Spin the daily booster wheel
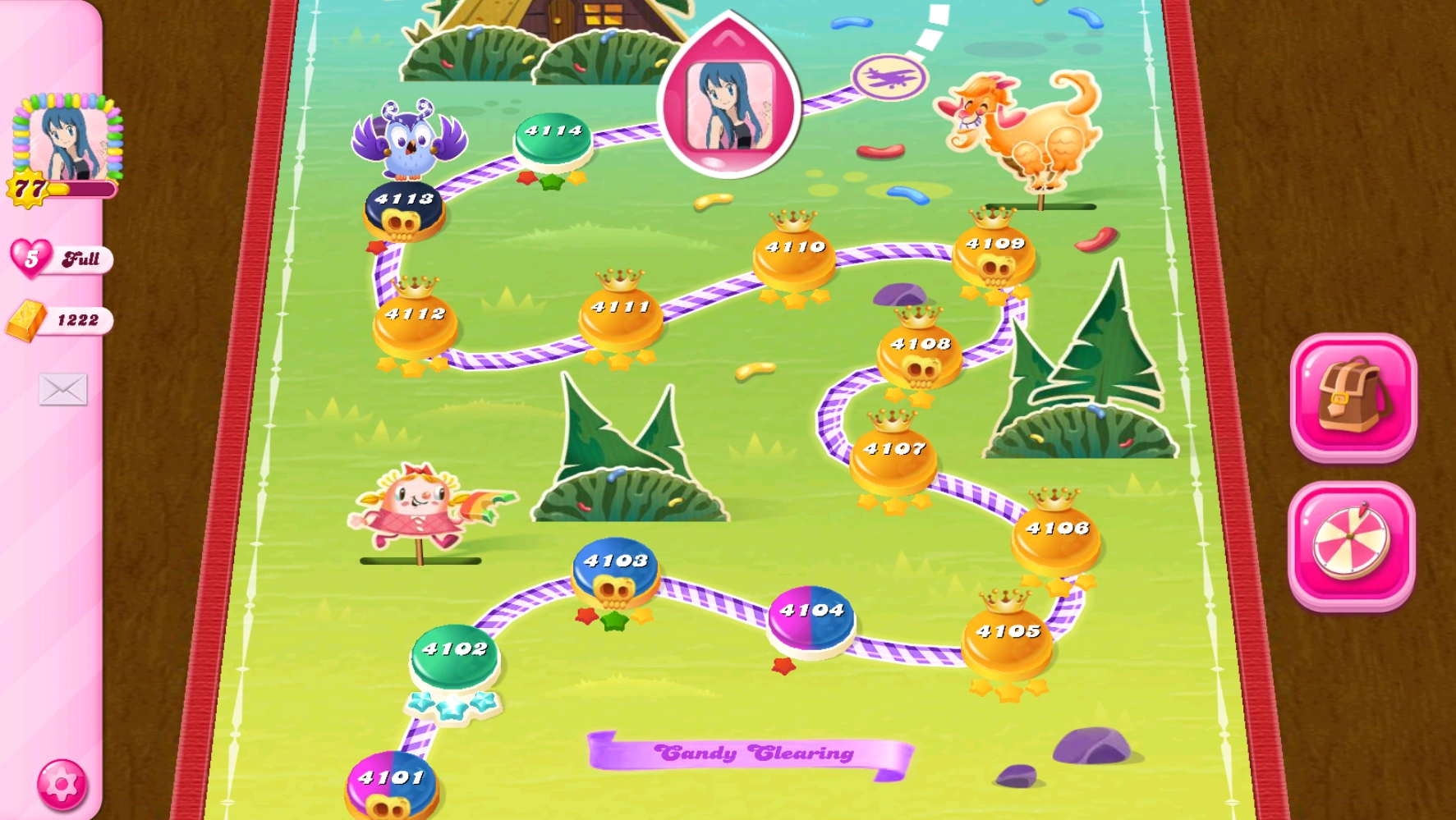This screenshot has height=820, width=1456. (1351, 543)
